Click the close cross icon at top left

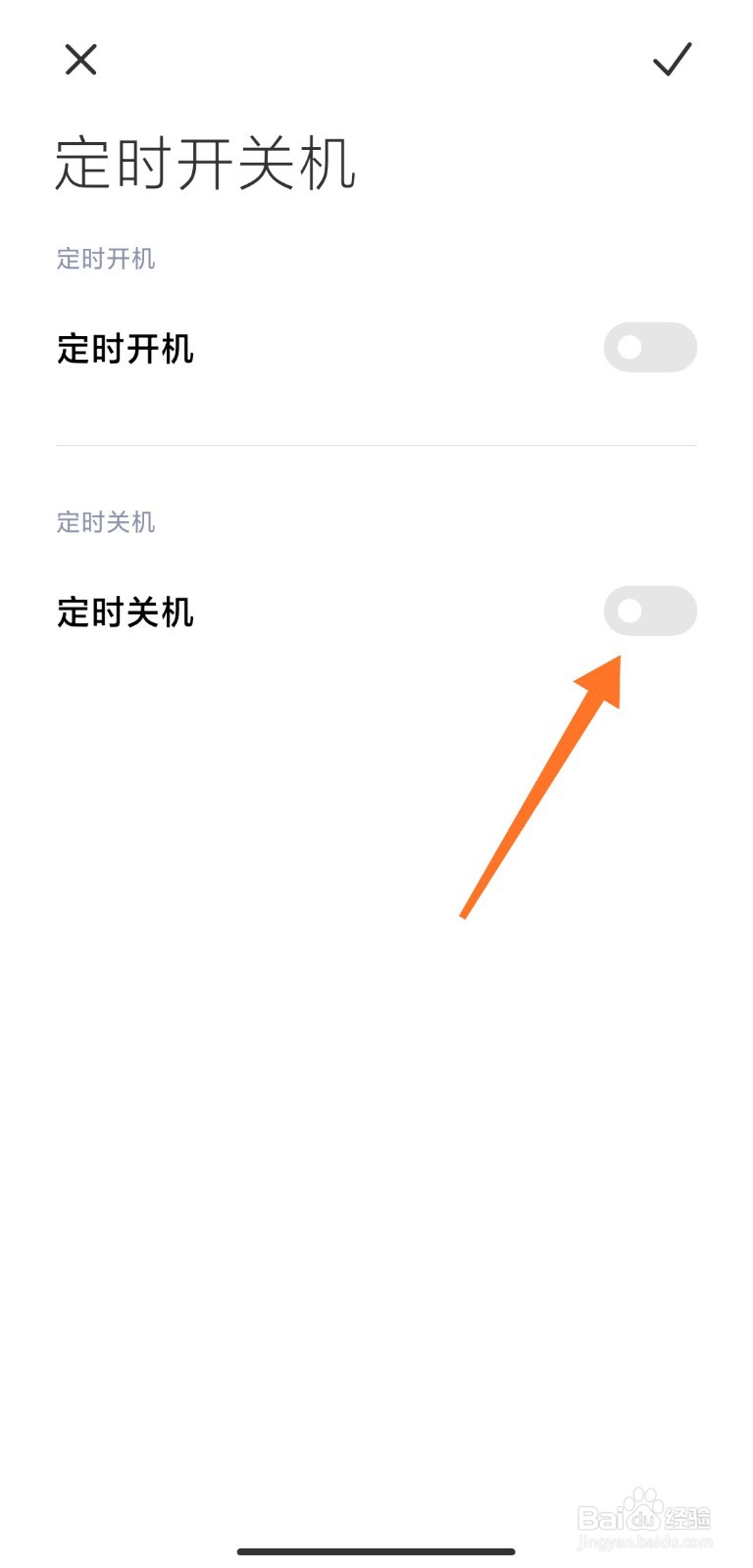[x=81, y=60]
